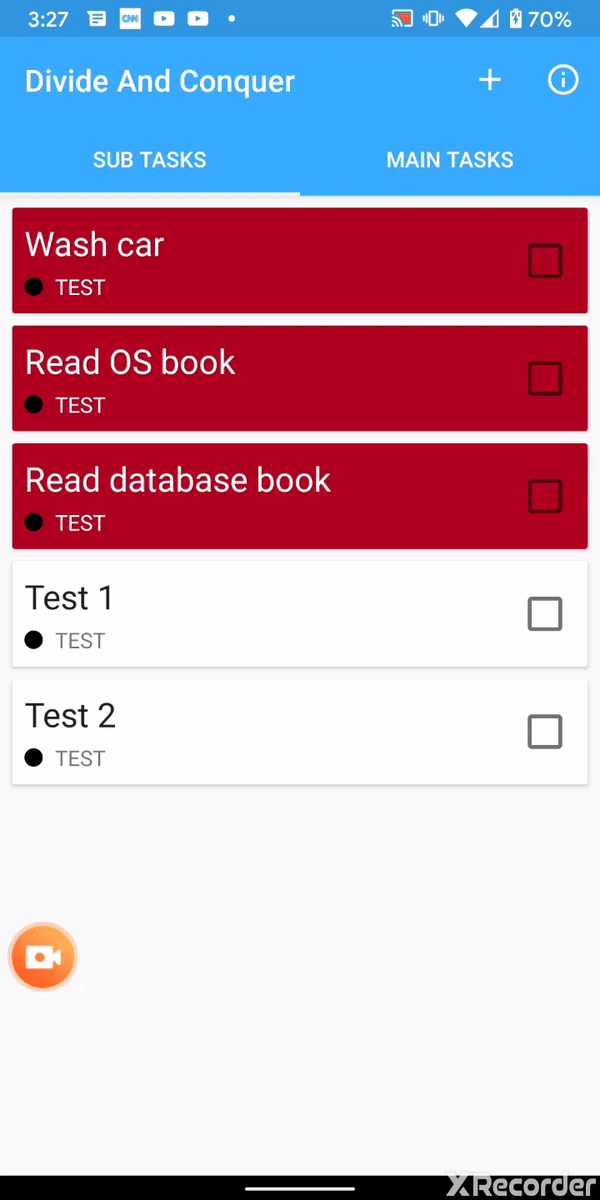Check off the Wash car task
The width and height of the screenshot is (600, 1200).
[x=545, y=261]
